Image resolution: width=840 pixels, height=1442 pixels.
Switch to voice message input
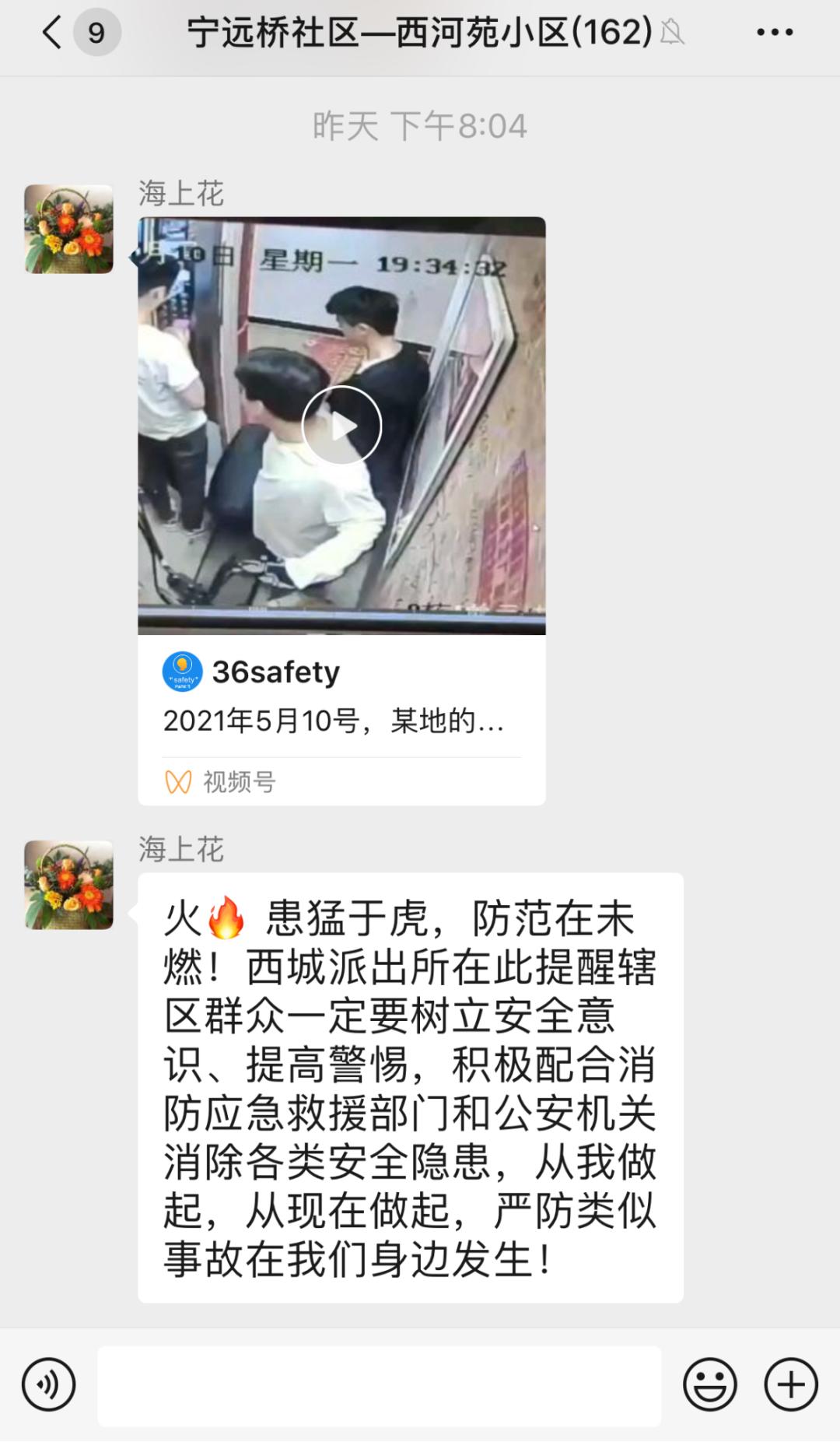pos(49,1384)
